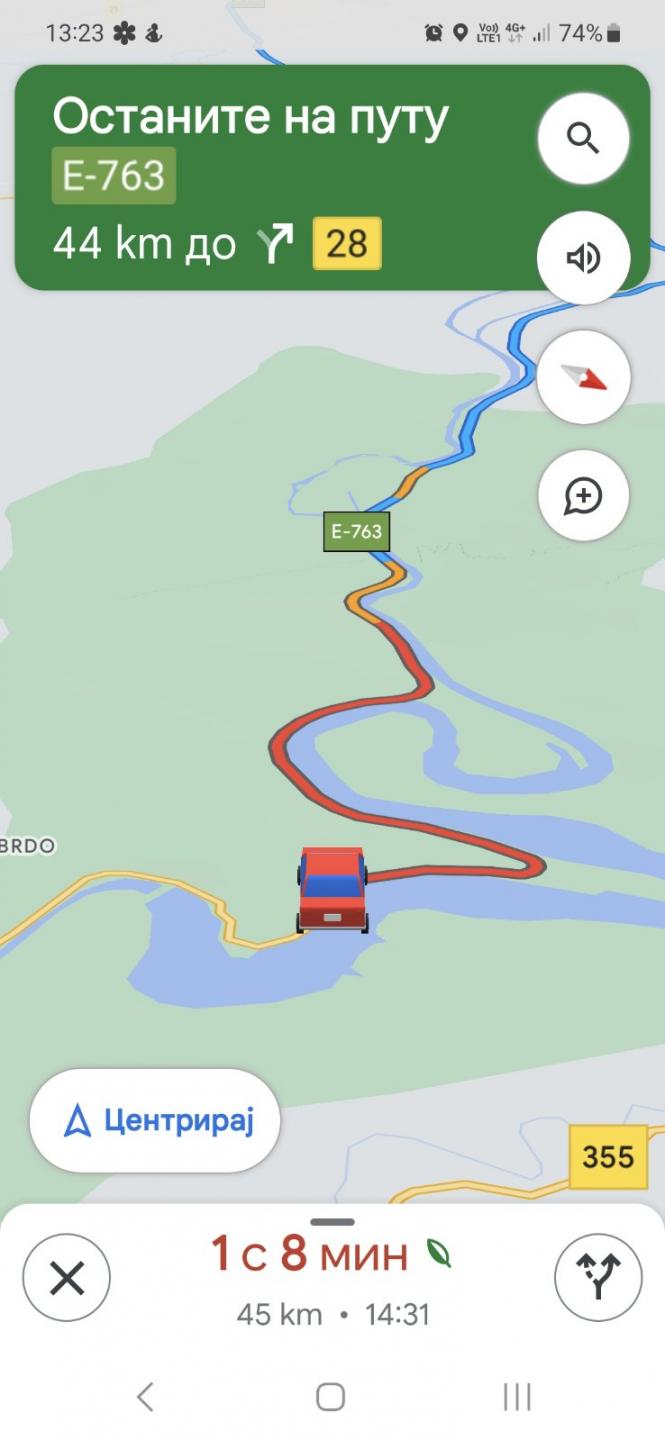665x1440 pixels.
Task: Exit navigation with the X button
Action: [x=67, y=1278]
